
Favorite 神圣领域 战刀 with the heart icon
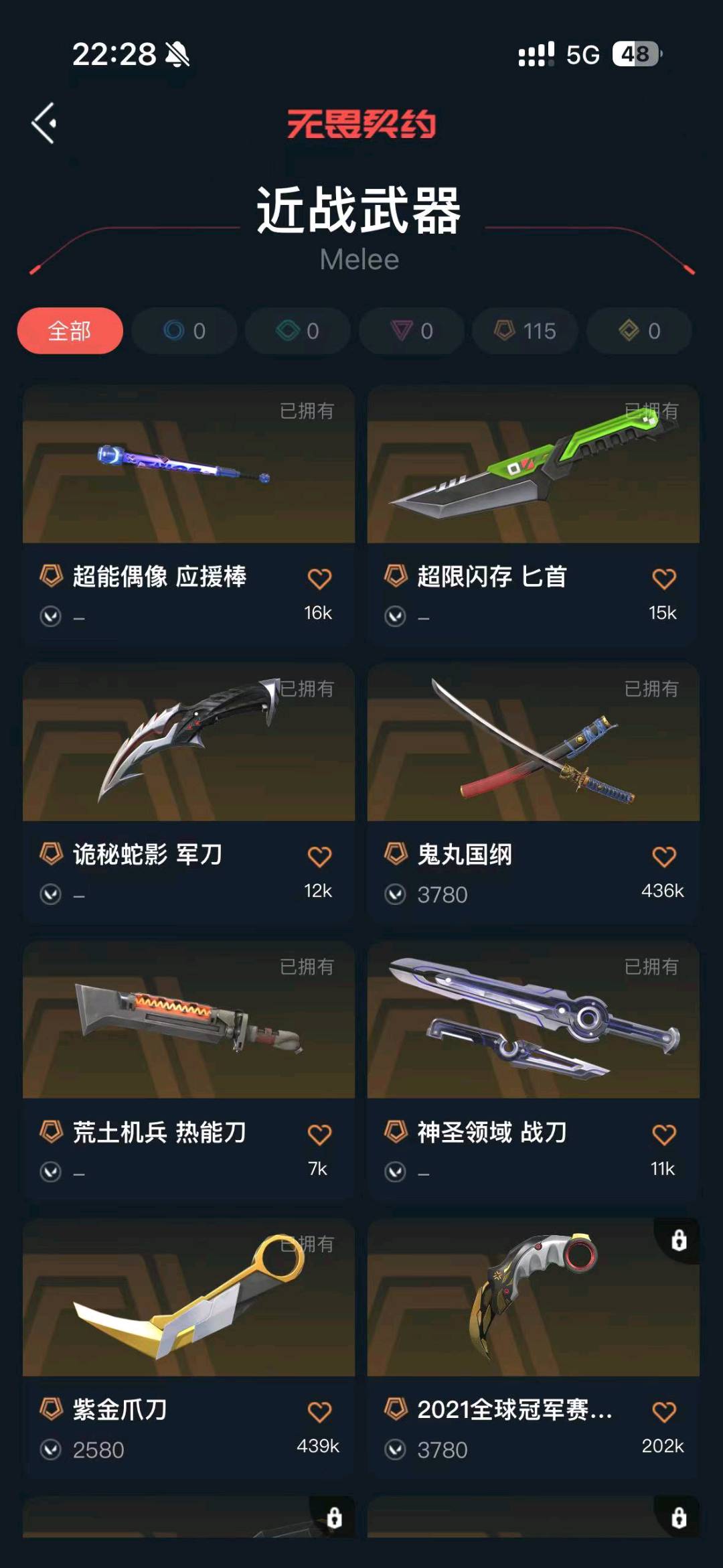coord(663,1134)
